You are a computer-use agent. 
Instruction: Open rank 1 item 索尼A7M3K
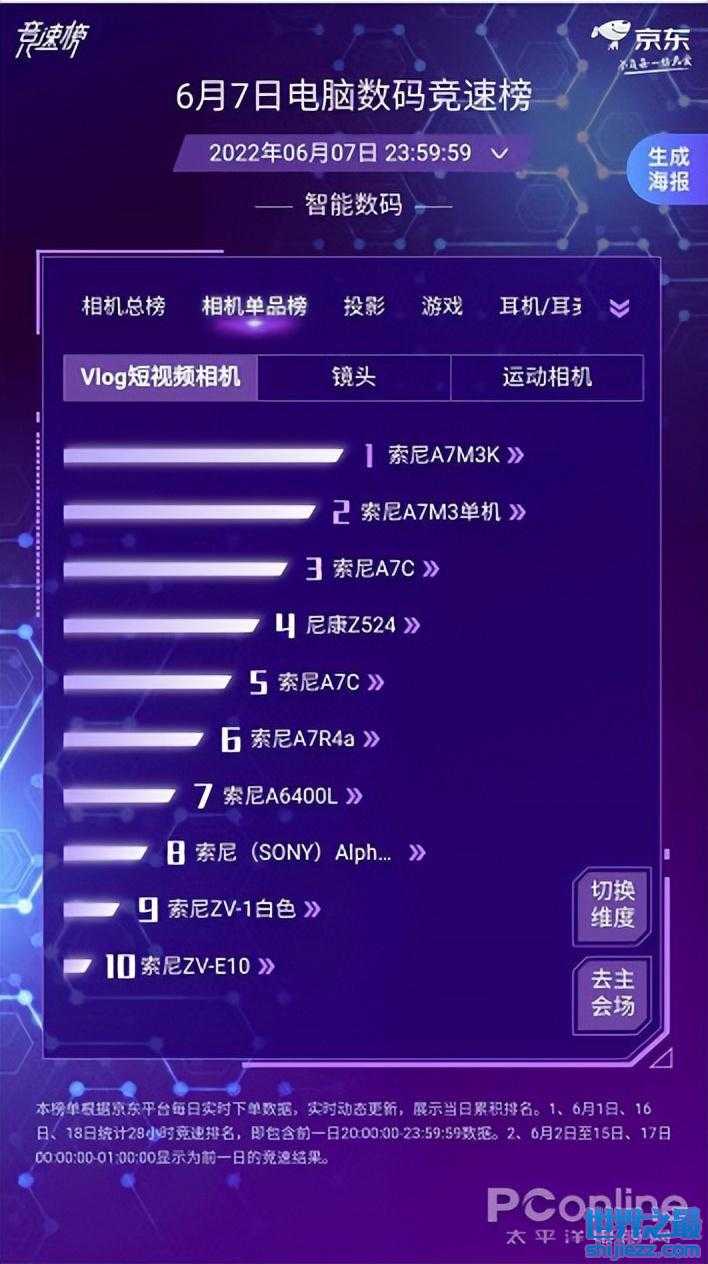443,456
